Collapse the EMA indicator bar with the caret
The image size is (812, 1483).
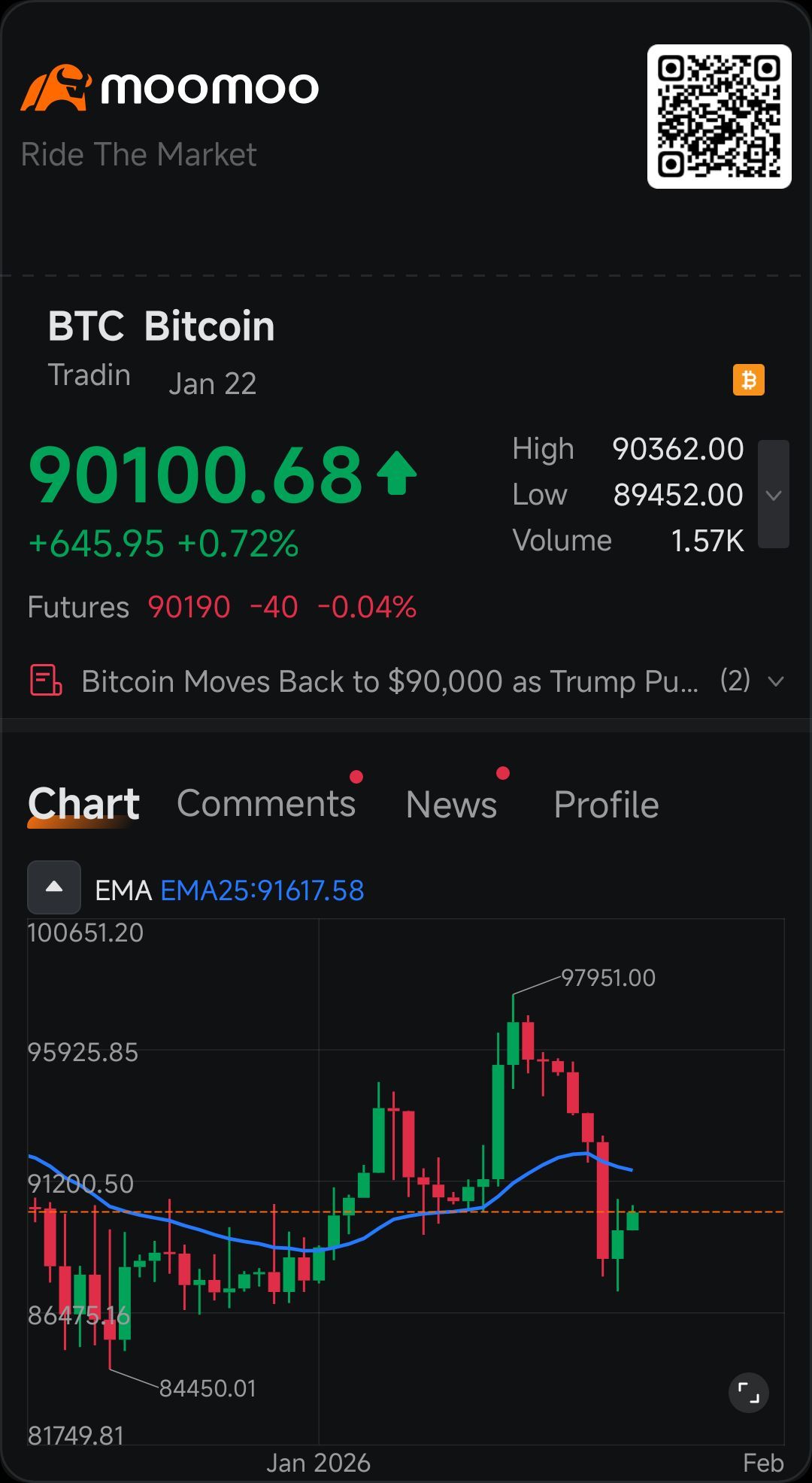(53, 887)
